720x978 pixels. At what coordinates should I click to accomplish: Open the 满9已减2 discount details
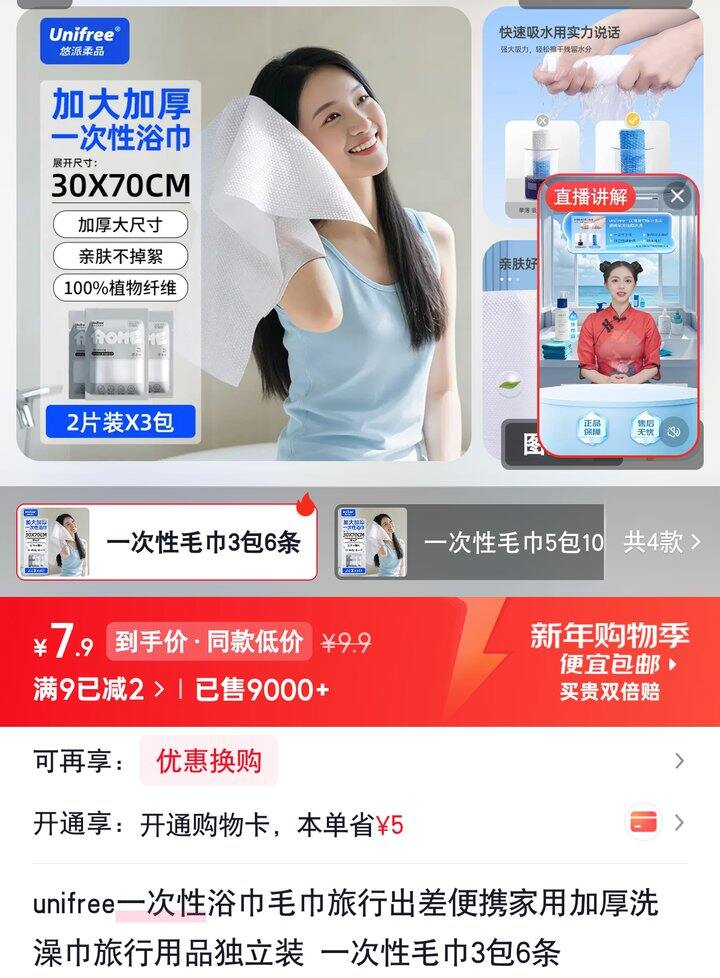click(98, 689)
